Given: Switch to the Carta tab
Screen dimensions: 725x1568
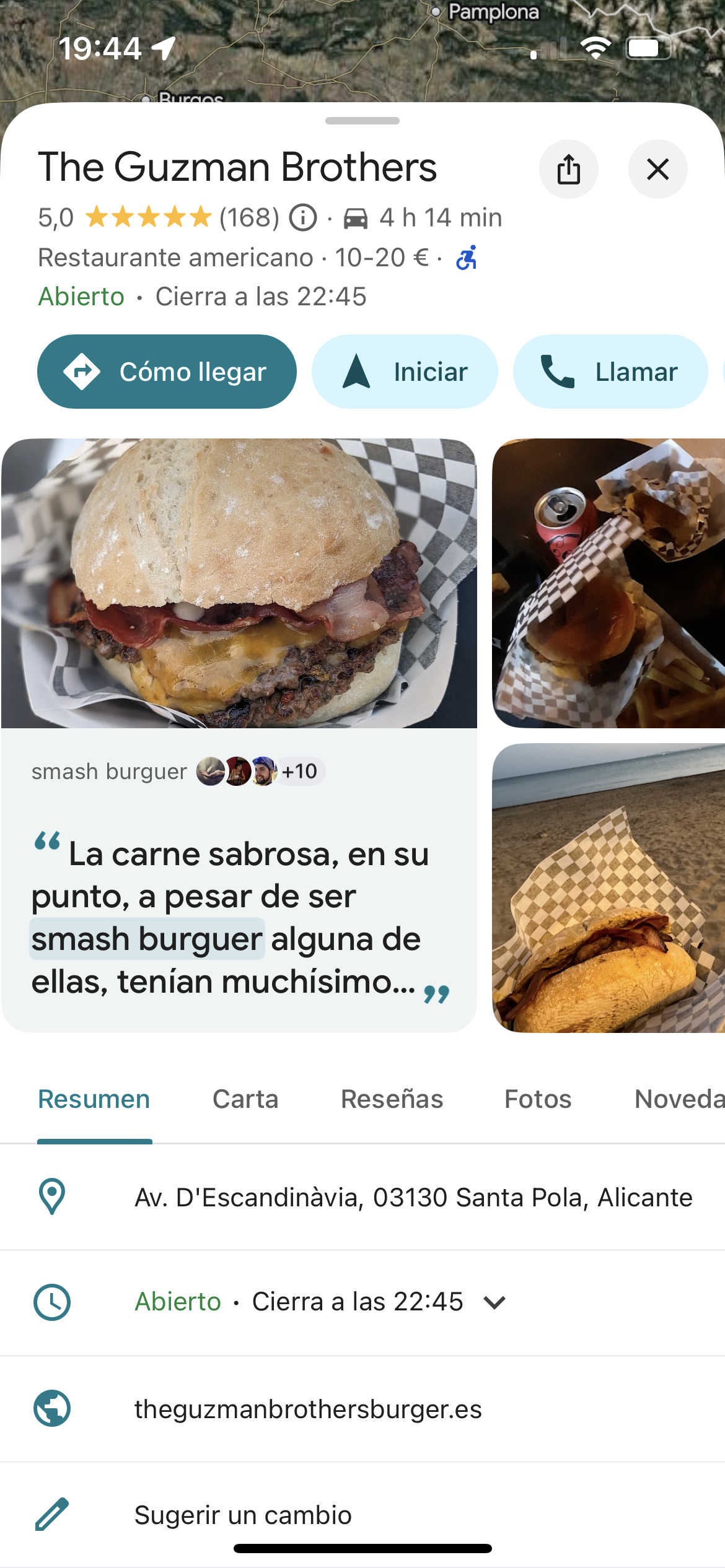Looking at the screenshot, I should (245, 1099).
